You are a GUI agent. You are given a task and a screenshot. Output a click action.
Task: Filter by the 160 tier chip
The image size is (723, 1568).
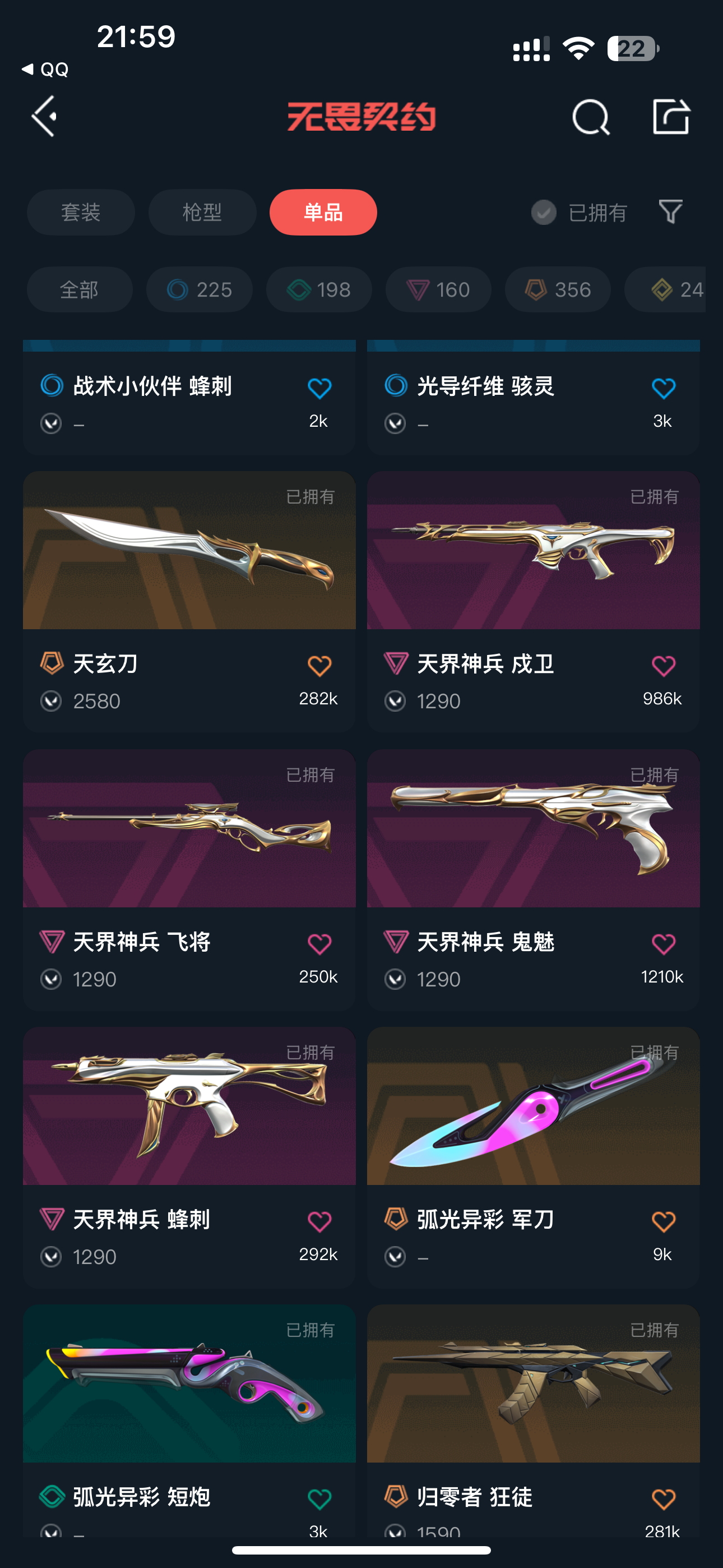[438, 290]
